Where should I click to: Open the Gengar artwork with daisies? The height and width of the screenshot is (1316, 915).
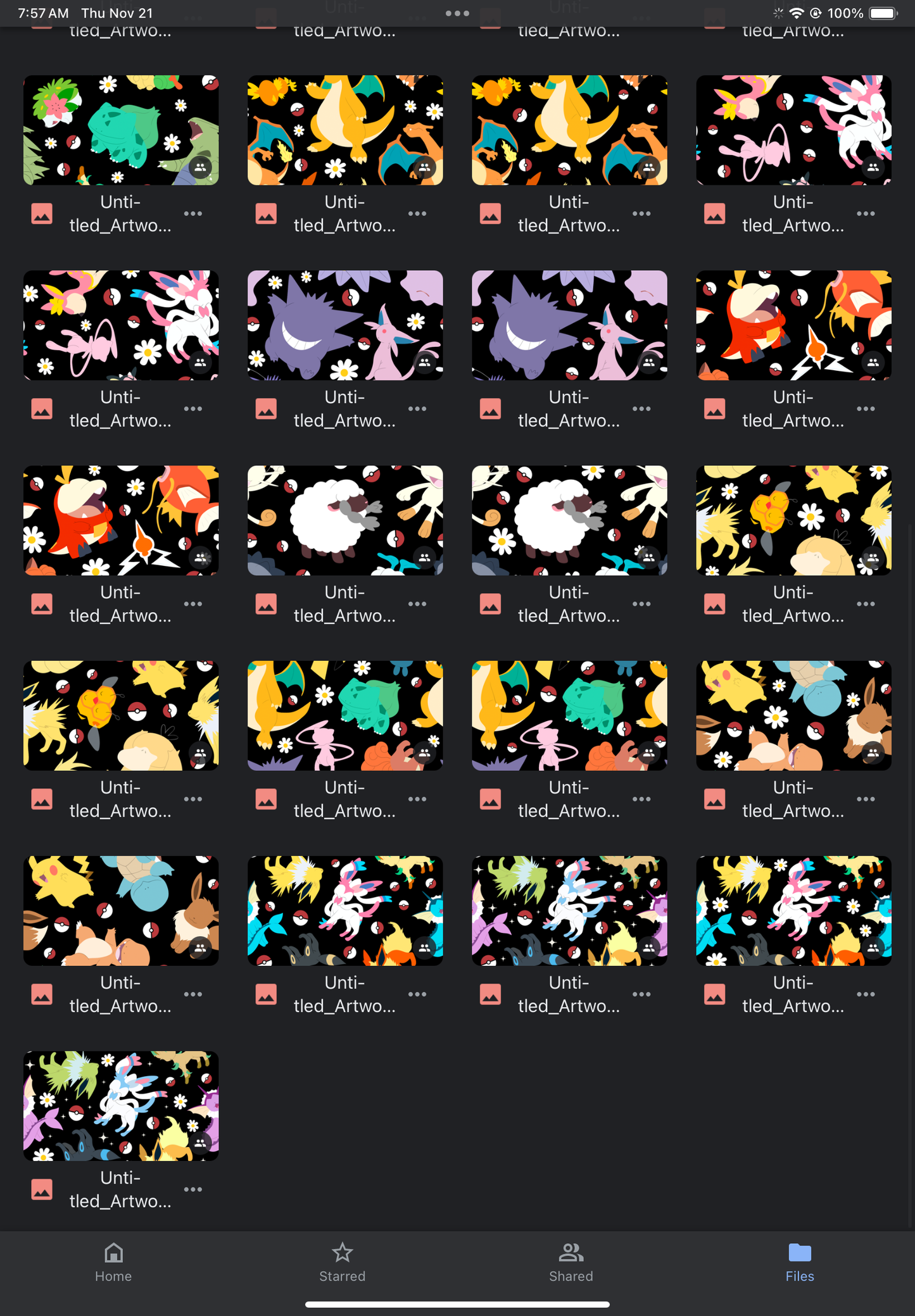click(345, 325)
